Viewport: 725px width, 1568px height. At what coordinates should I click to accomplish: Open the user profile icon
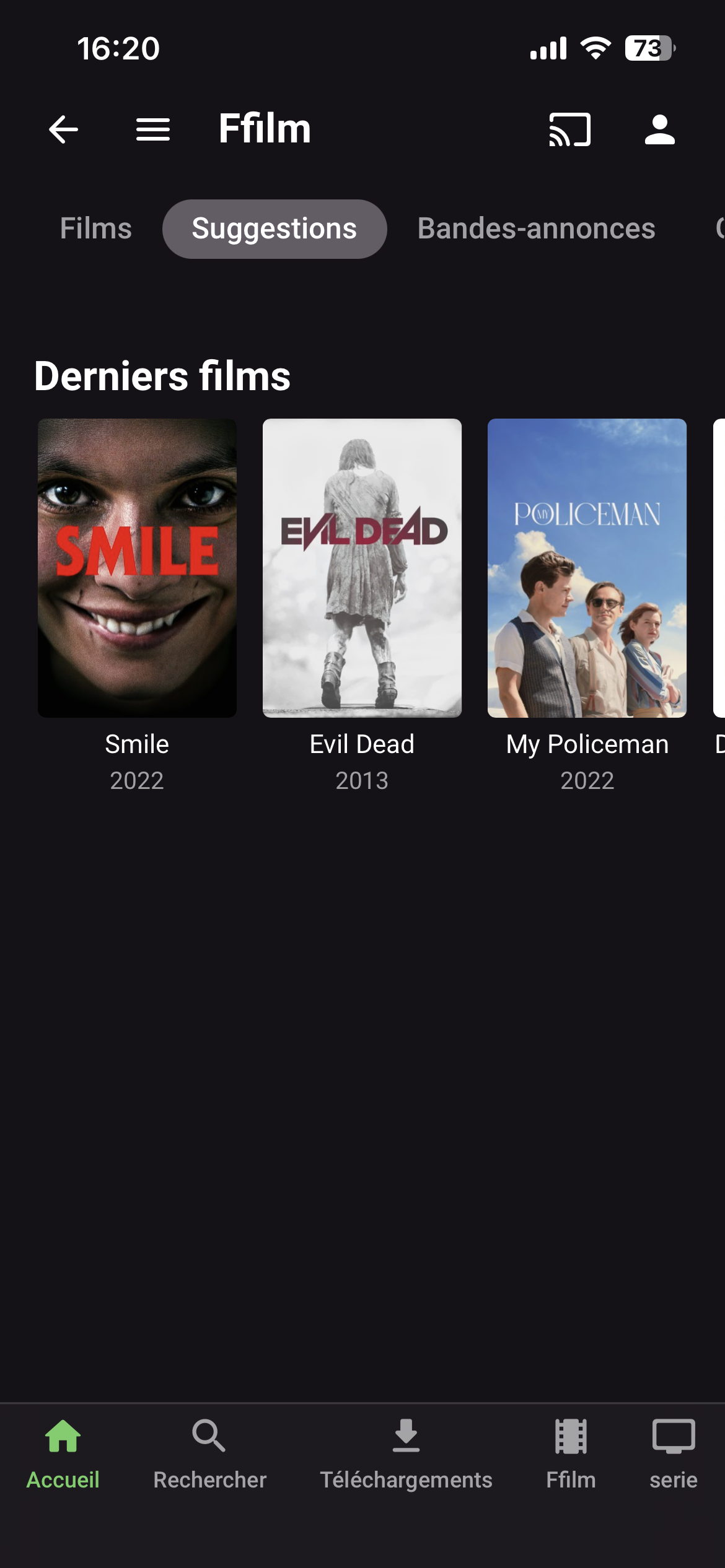(659, 129)
